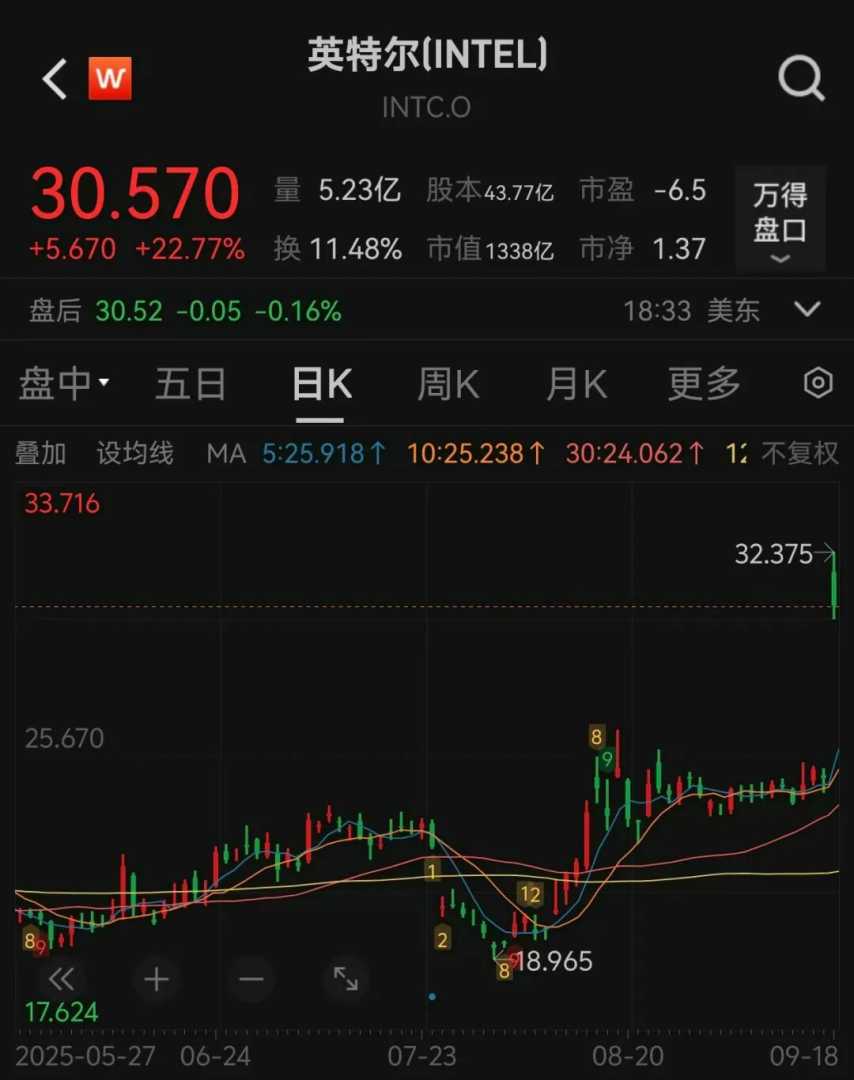Zoom in the chart with plus
The width and height of the screenshot is (854, 1080).
click(x=156, y=979)
